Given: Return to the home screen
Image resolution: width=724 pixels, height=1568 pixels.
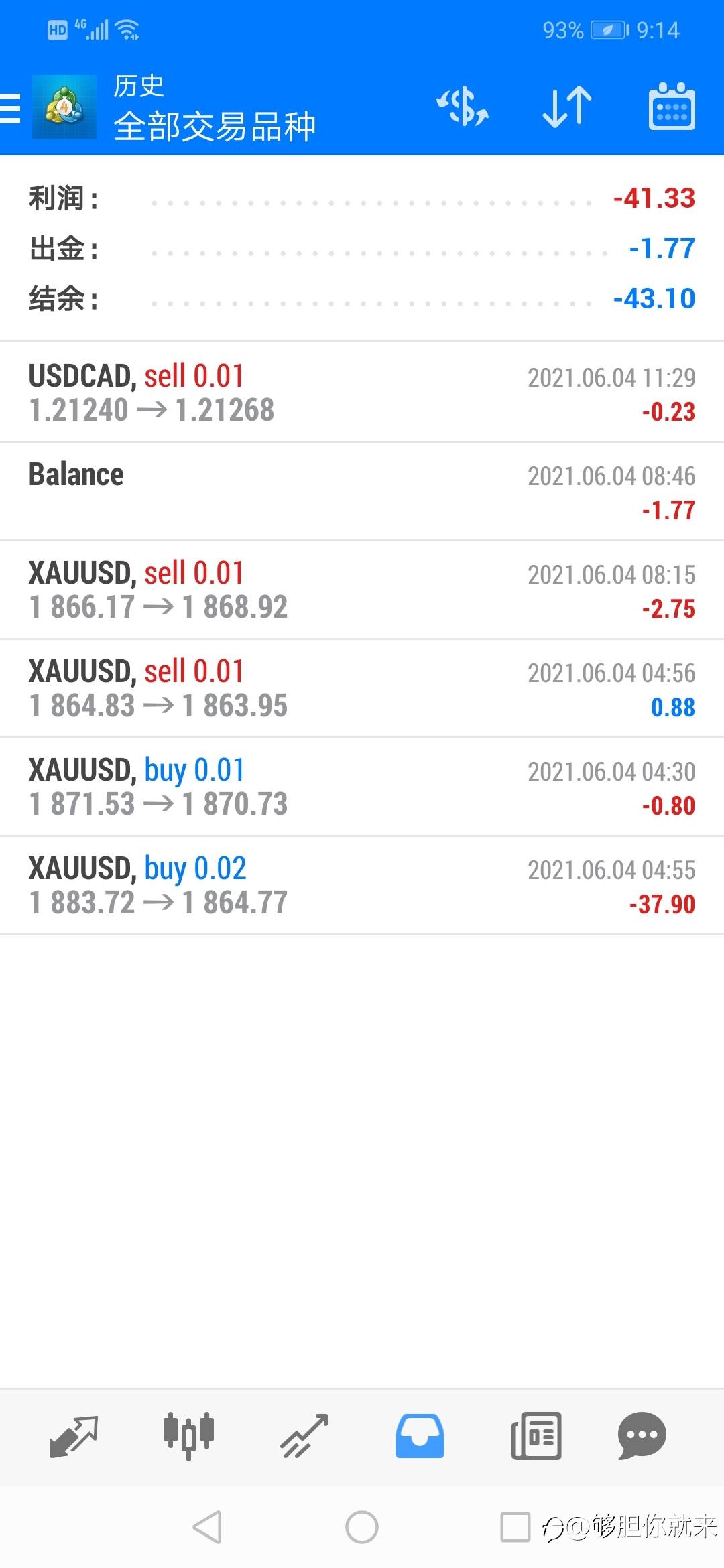Looking at the screenshot, I should [x=362, y=1528].
